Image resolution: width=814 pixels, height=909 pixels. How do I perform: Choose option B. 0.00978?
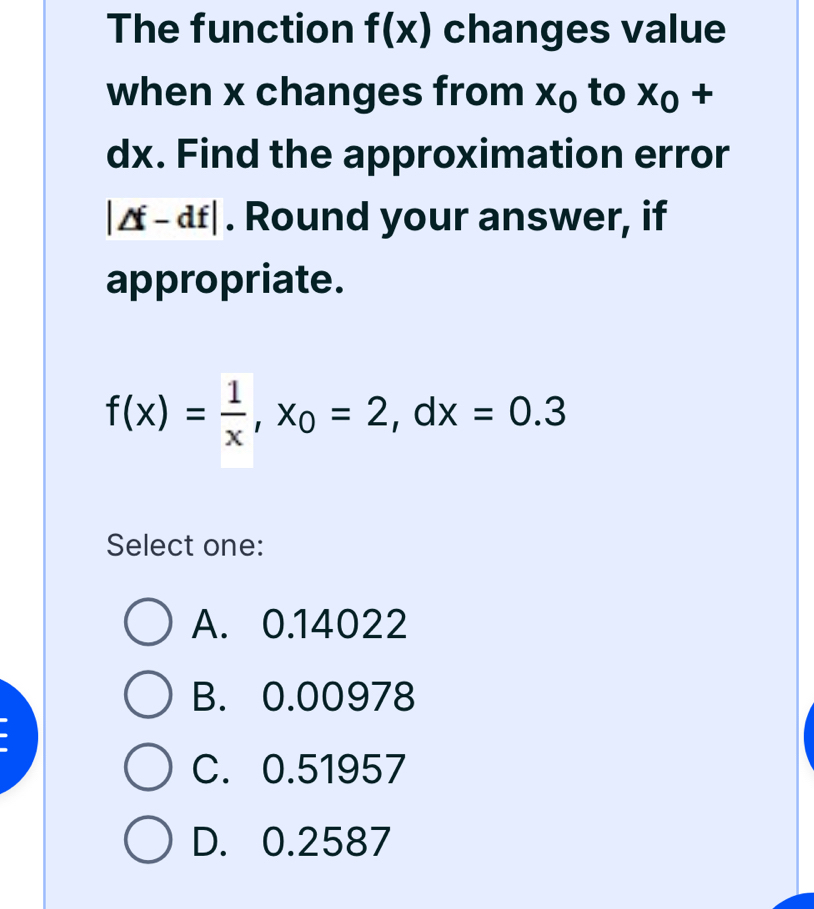coord(147,696)
